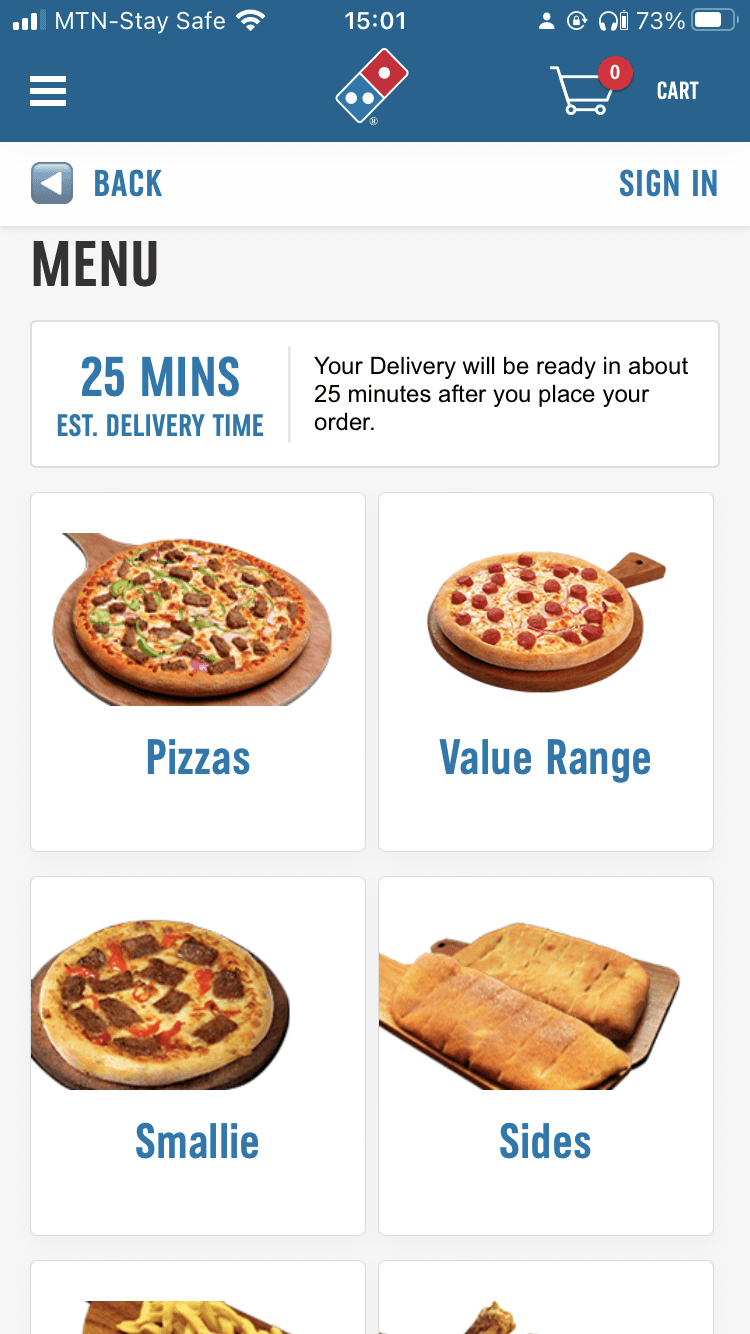
Task: Tap the Sign In link
Action: 668,184
